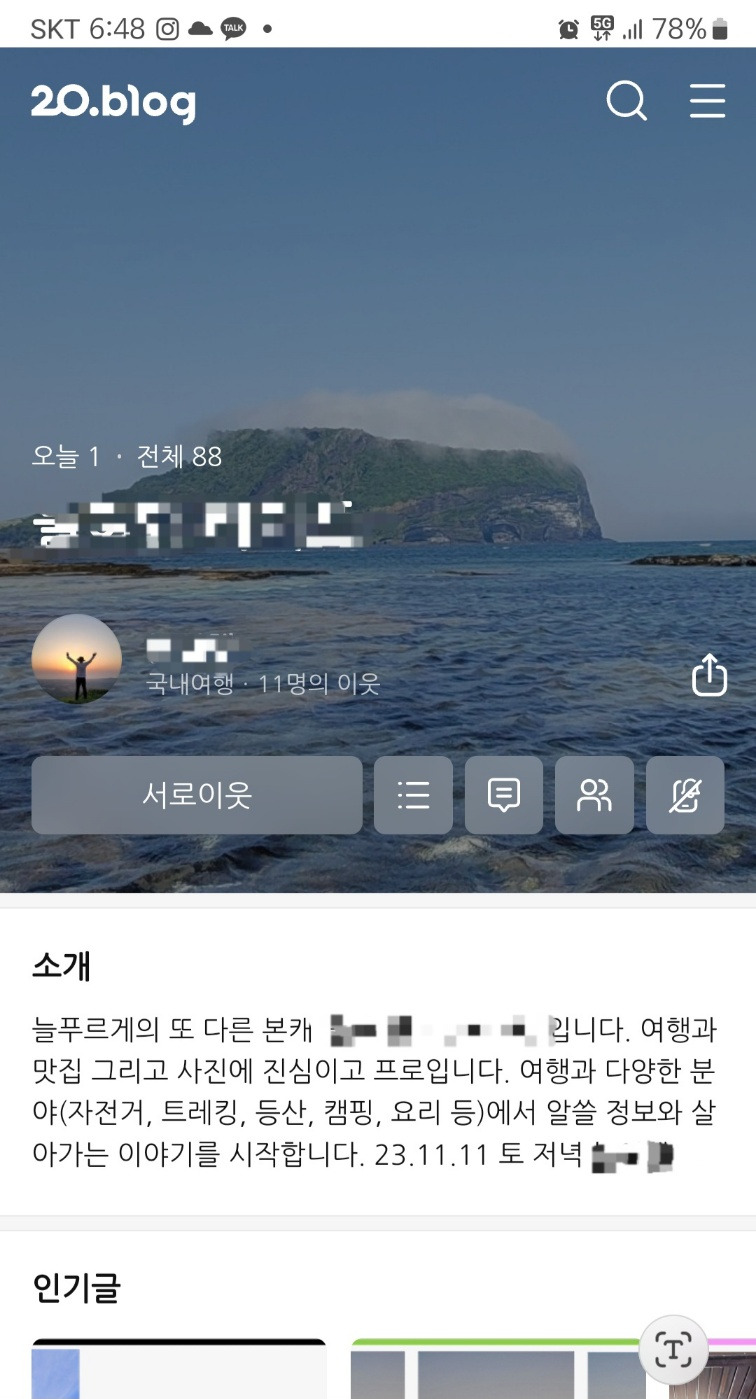
Task: Open the first popular post thumbnail
Action: (x=179, y=1368)
